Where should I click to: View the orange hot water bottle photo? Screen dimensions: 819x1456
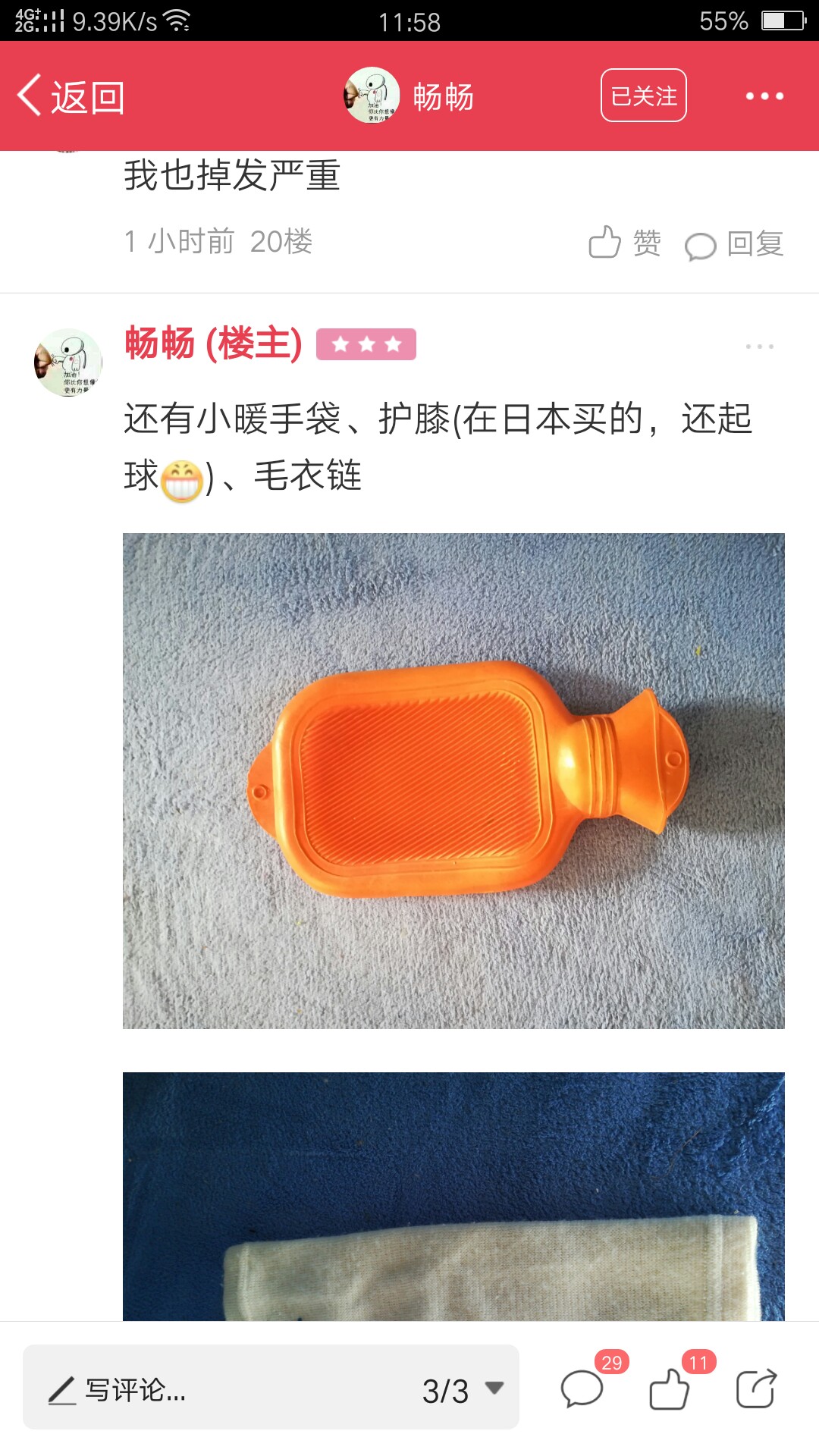pyautogui.click(x=453, y=781)
